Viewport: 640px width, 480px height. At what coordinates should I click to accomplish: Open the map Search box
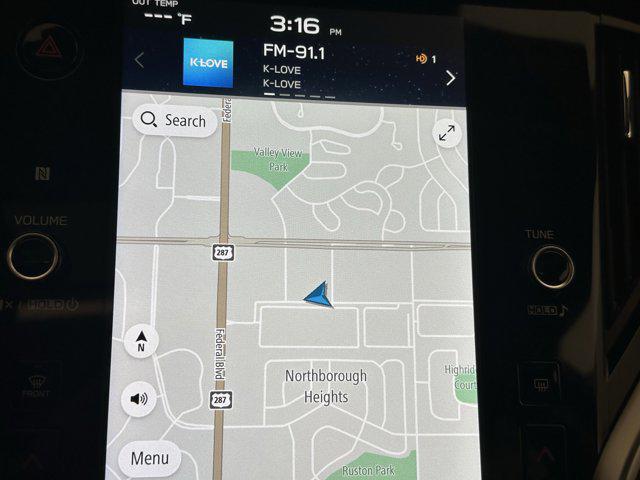tap(175, 121)
